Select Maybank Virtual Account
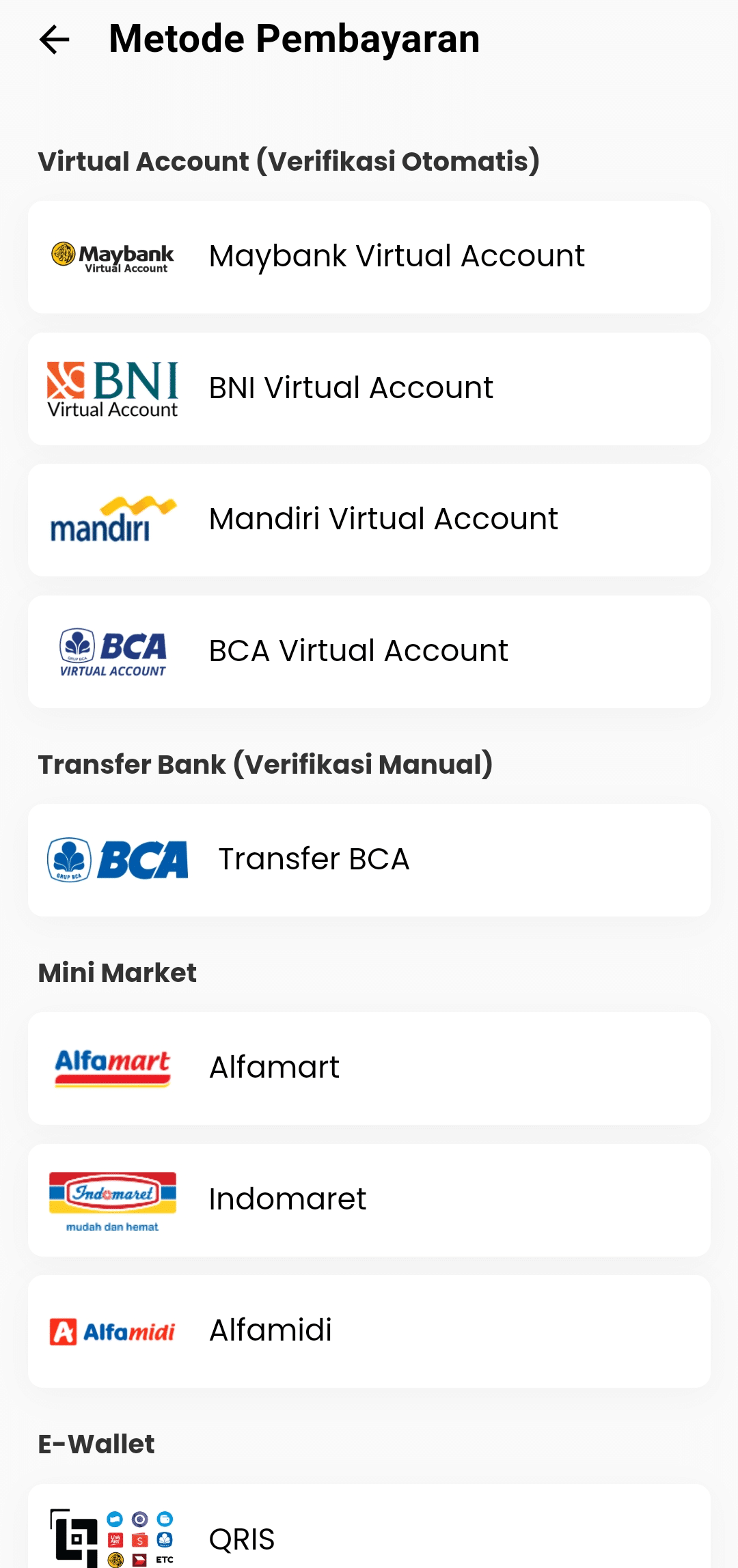This screenshot has height=1568, width=738. pos(369,257)
